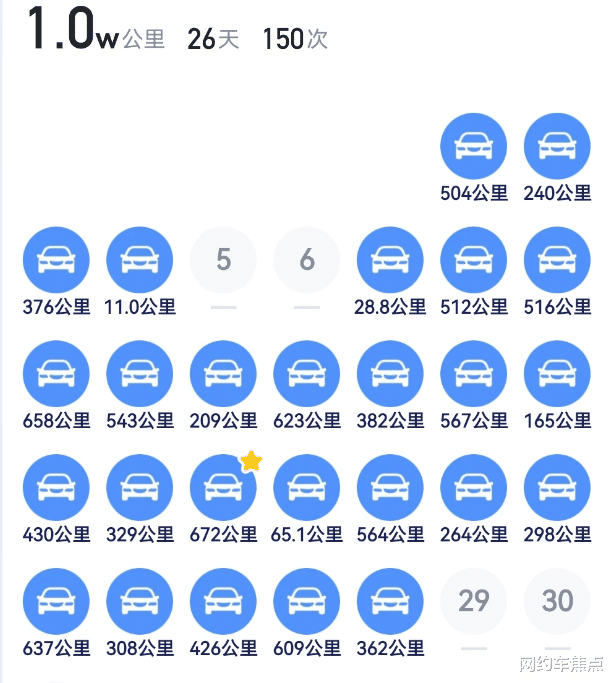Viewport: 612px width, 683px height.
Task: View the 637公里 driving day
Action: pos(56,601)
